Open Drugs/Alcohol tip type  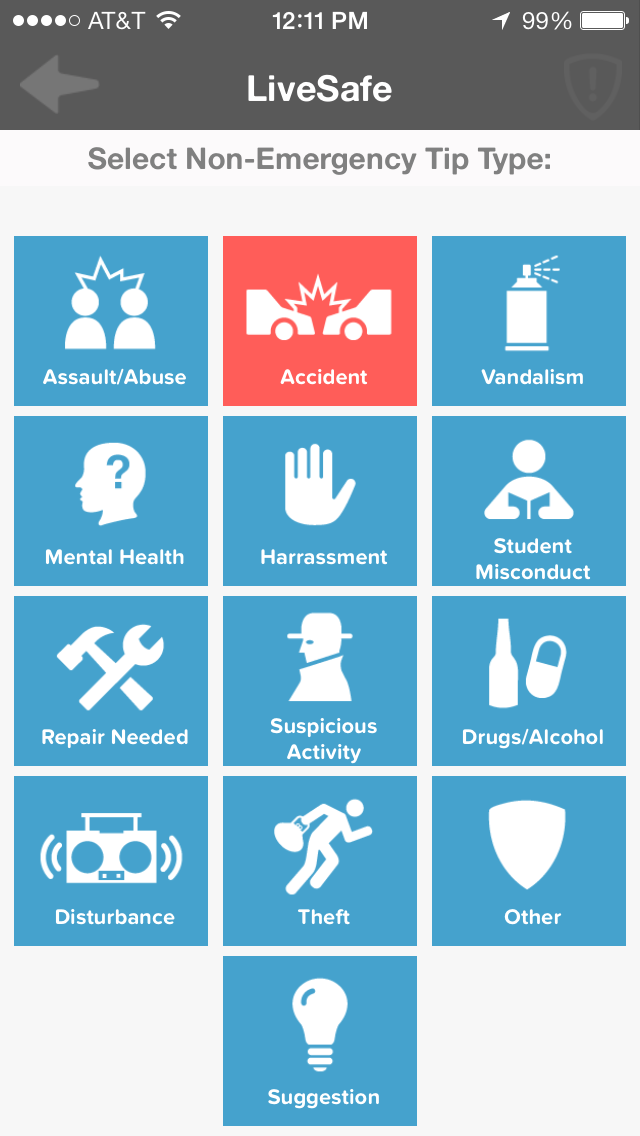pyautogui.click(x=529, y=681)
